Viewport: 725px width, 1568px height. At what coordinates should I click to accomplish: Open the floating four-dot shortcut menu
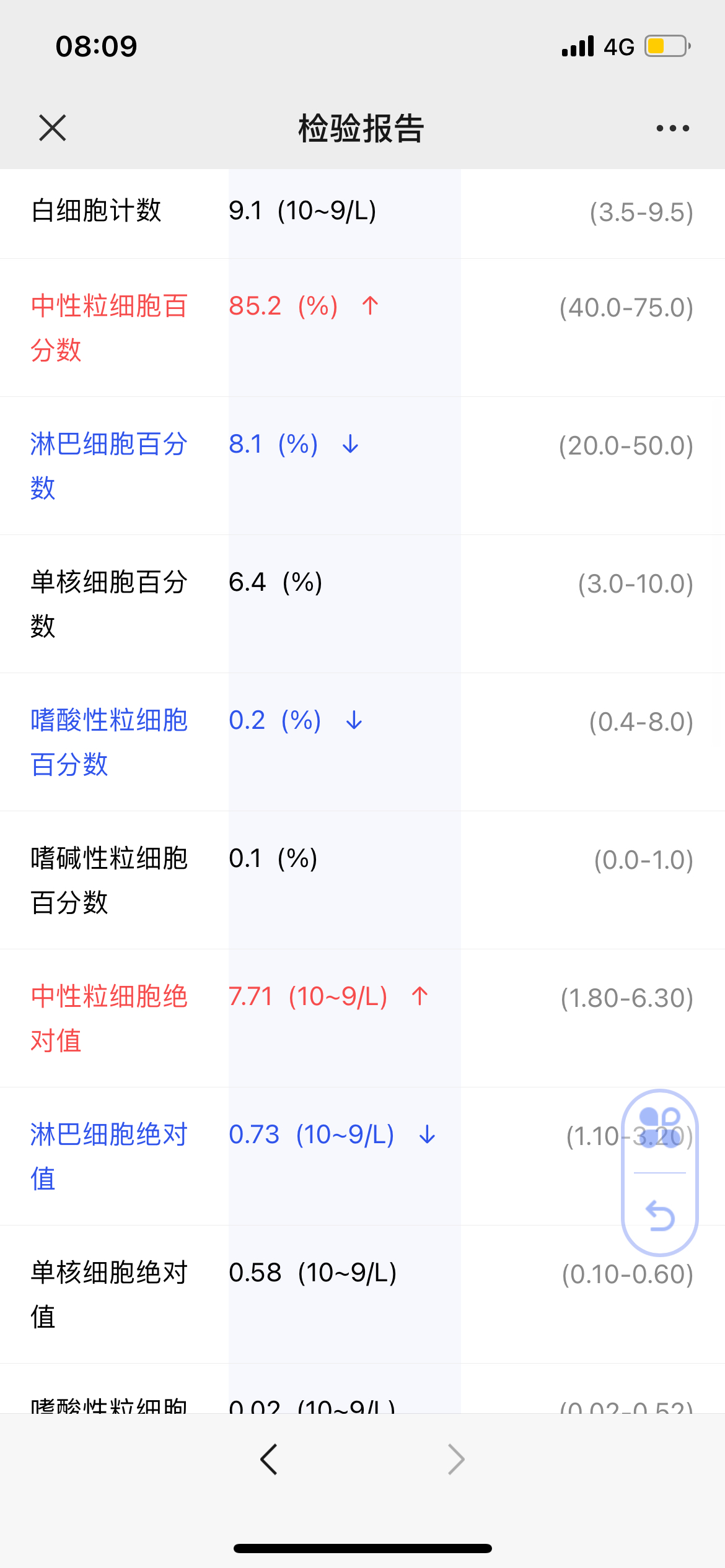tap(660, 1128)
